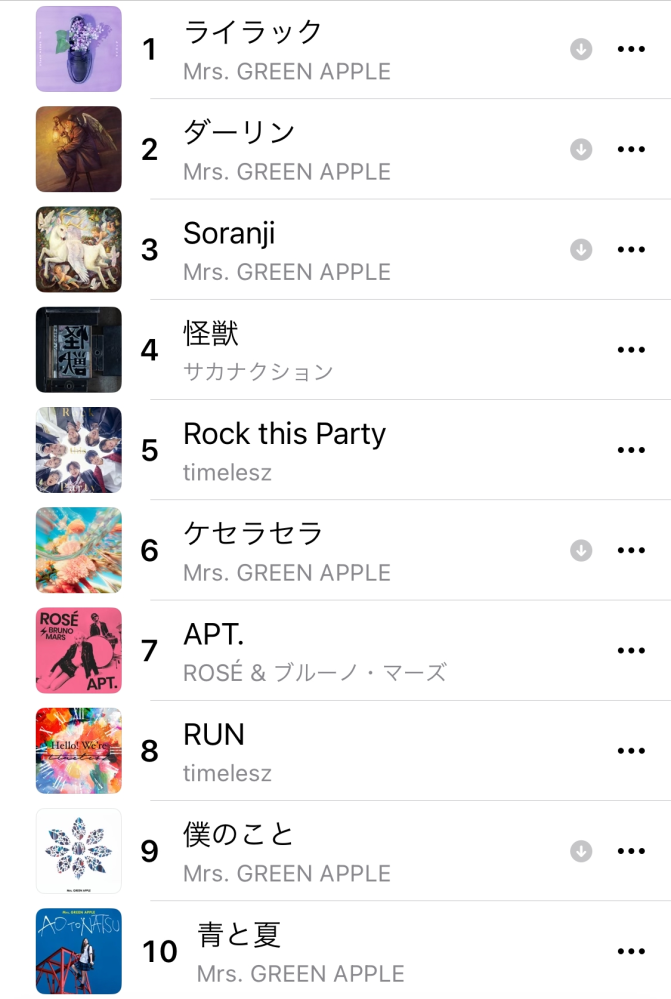Play ケセラセラ by Mrs. GREEN APPLE
671x999 pixels.
click(x=253, y=533)
